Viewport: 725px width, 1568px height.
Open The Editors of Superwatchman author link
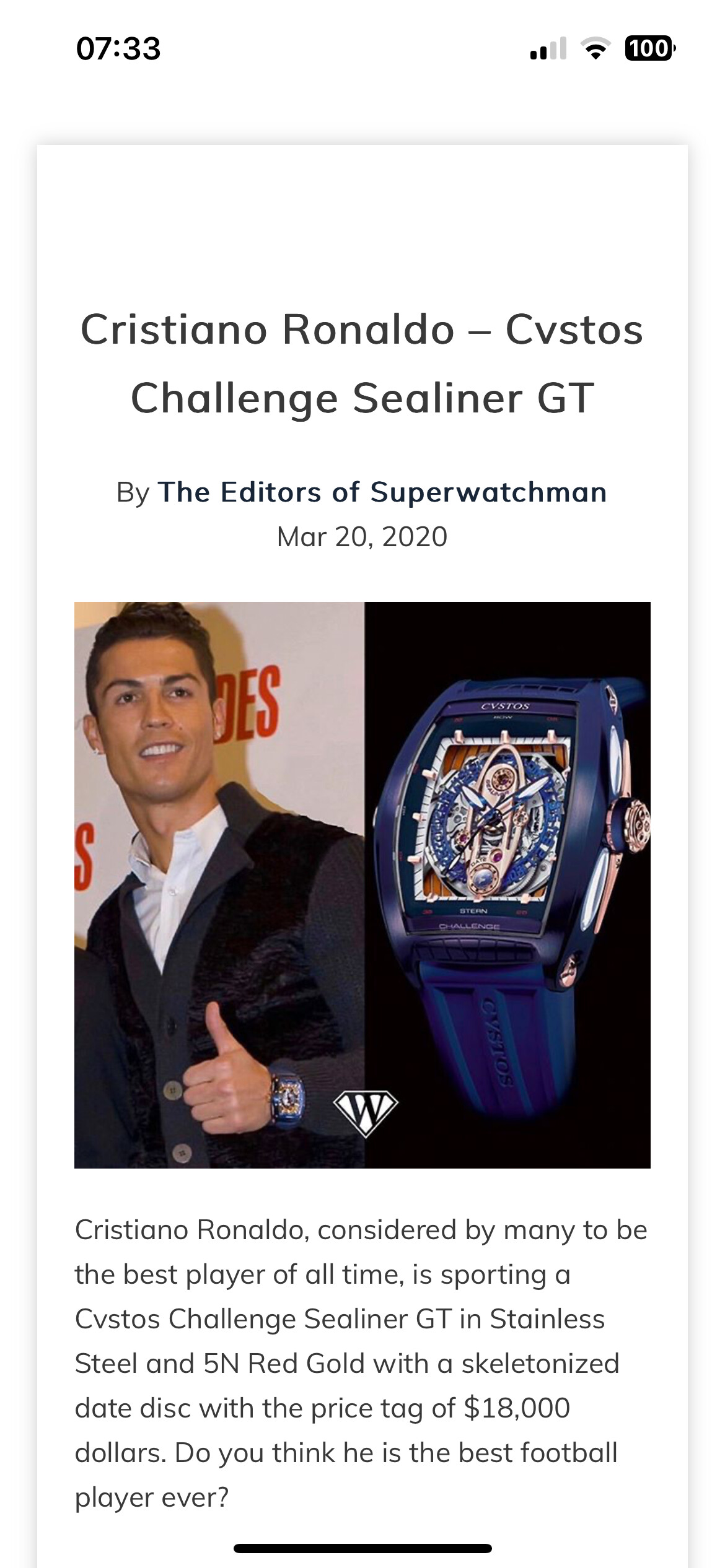click(x=382, y=492)
